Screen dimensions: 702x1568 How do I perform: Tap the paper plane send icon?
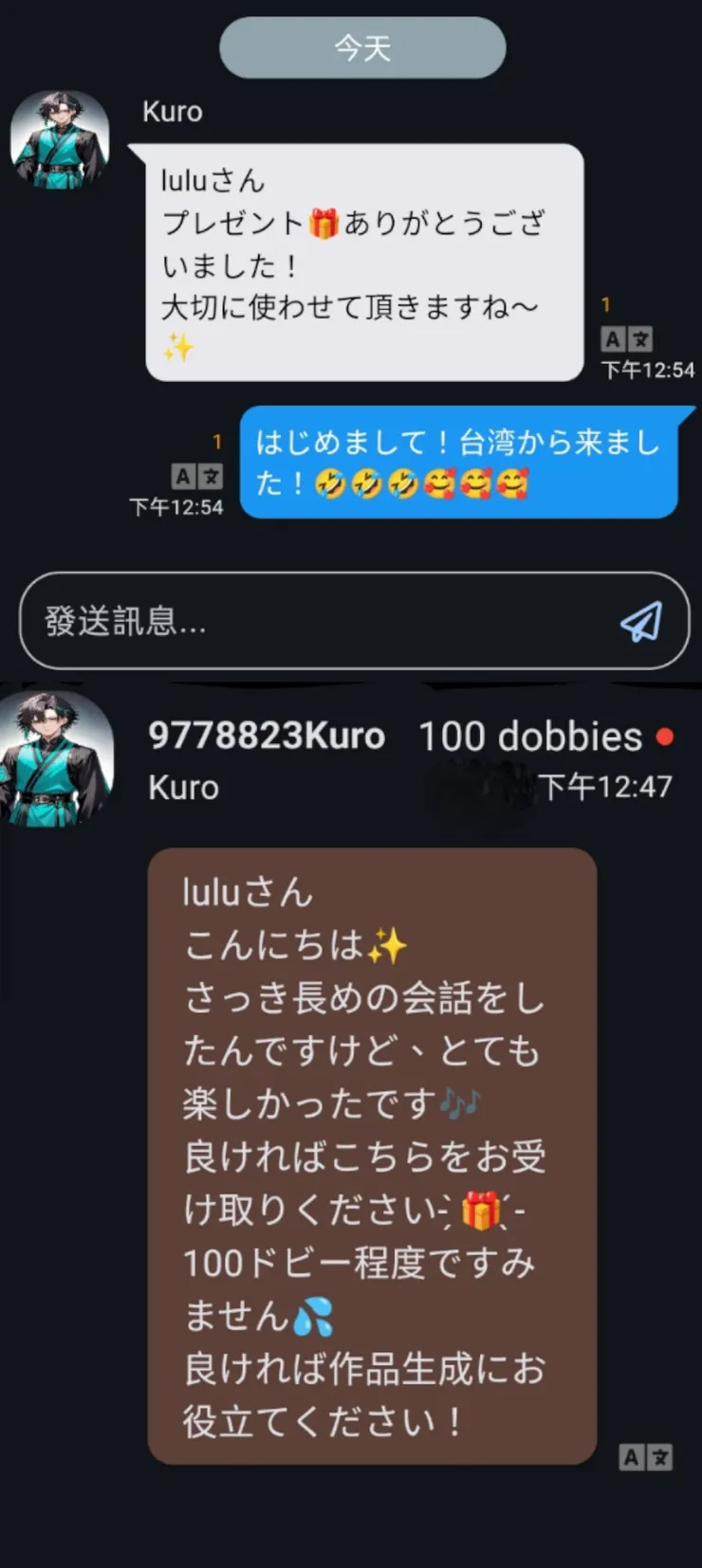tap(640, 621)
